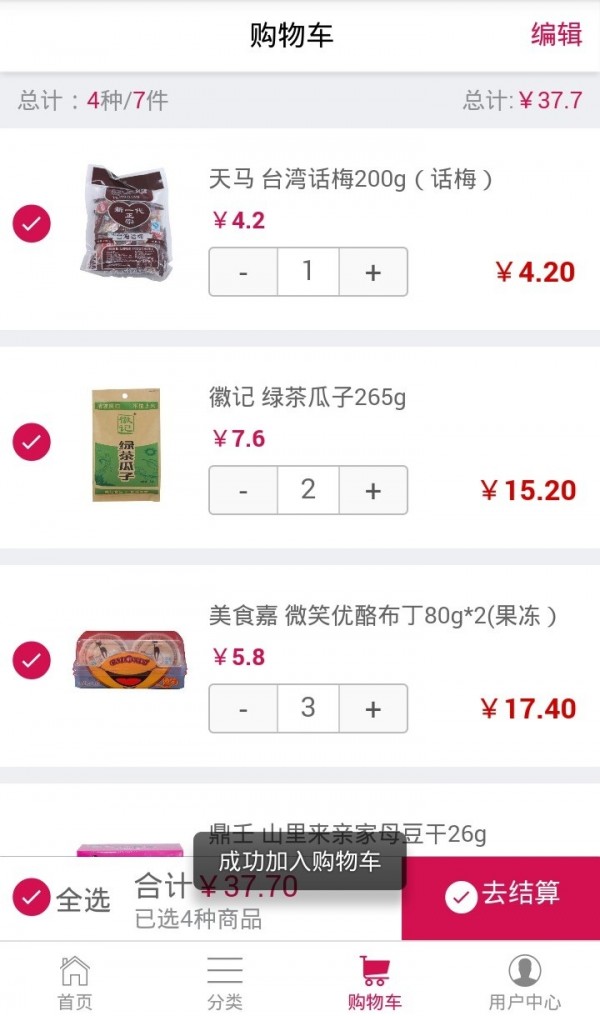
Task: Select the 购物车 cart tab
Action: 374,981
